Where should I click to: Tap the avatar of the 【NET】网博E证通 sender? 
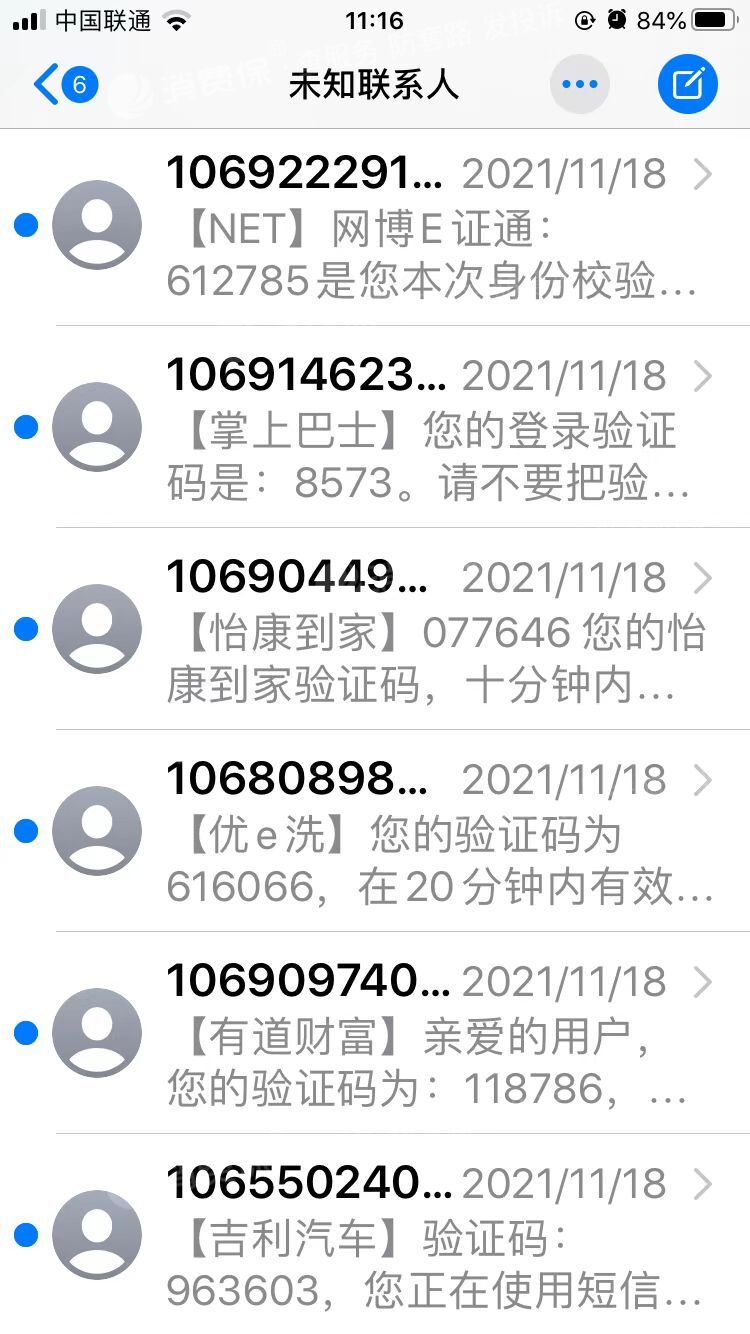click(x=96, y=225)
